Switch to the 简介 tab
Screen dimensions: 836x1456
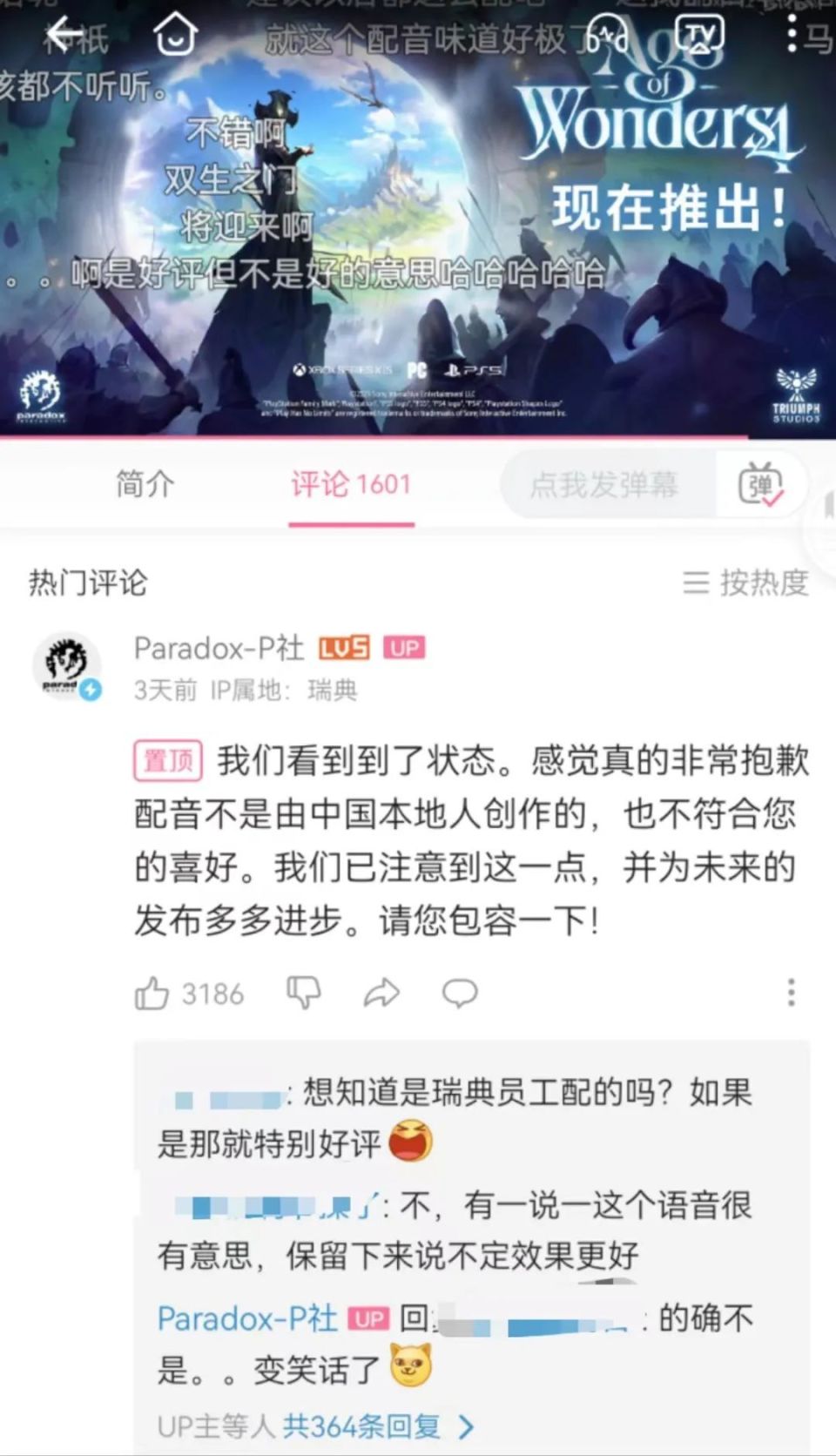[x=145, y=483]
